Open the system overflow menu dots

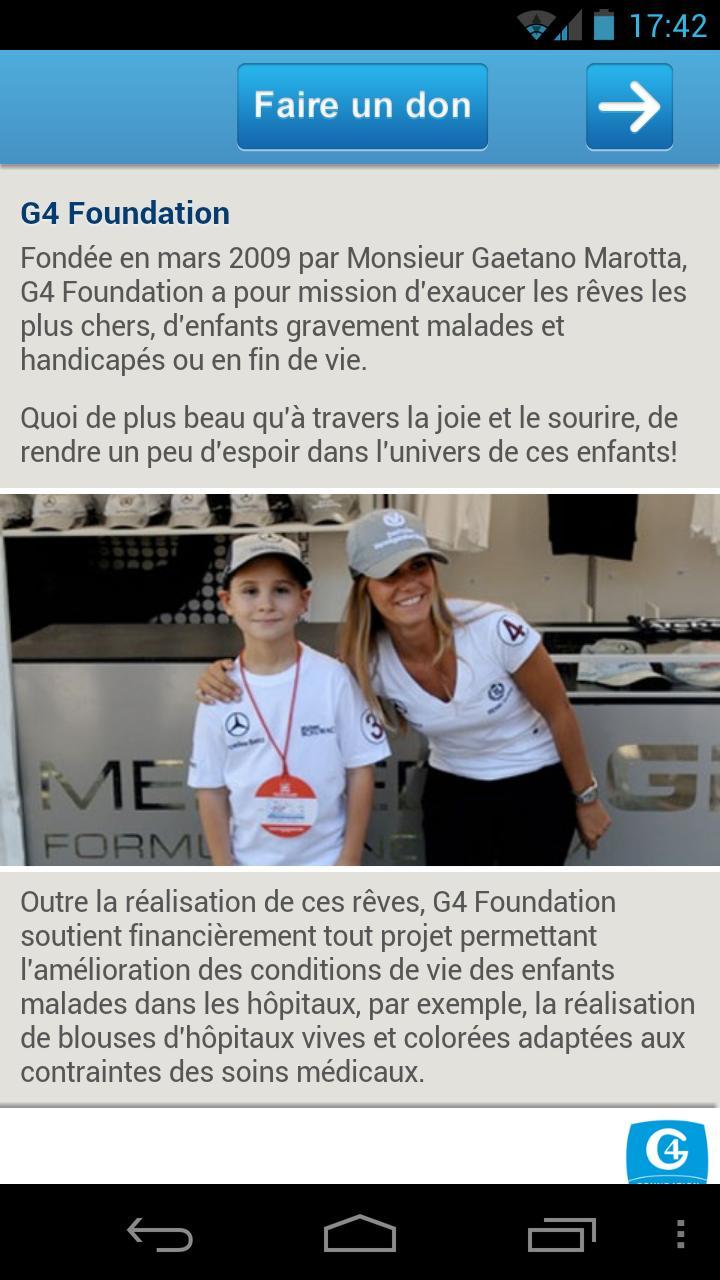pyautogui.click(x=680, y=1234)
